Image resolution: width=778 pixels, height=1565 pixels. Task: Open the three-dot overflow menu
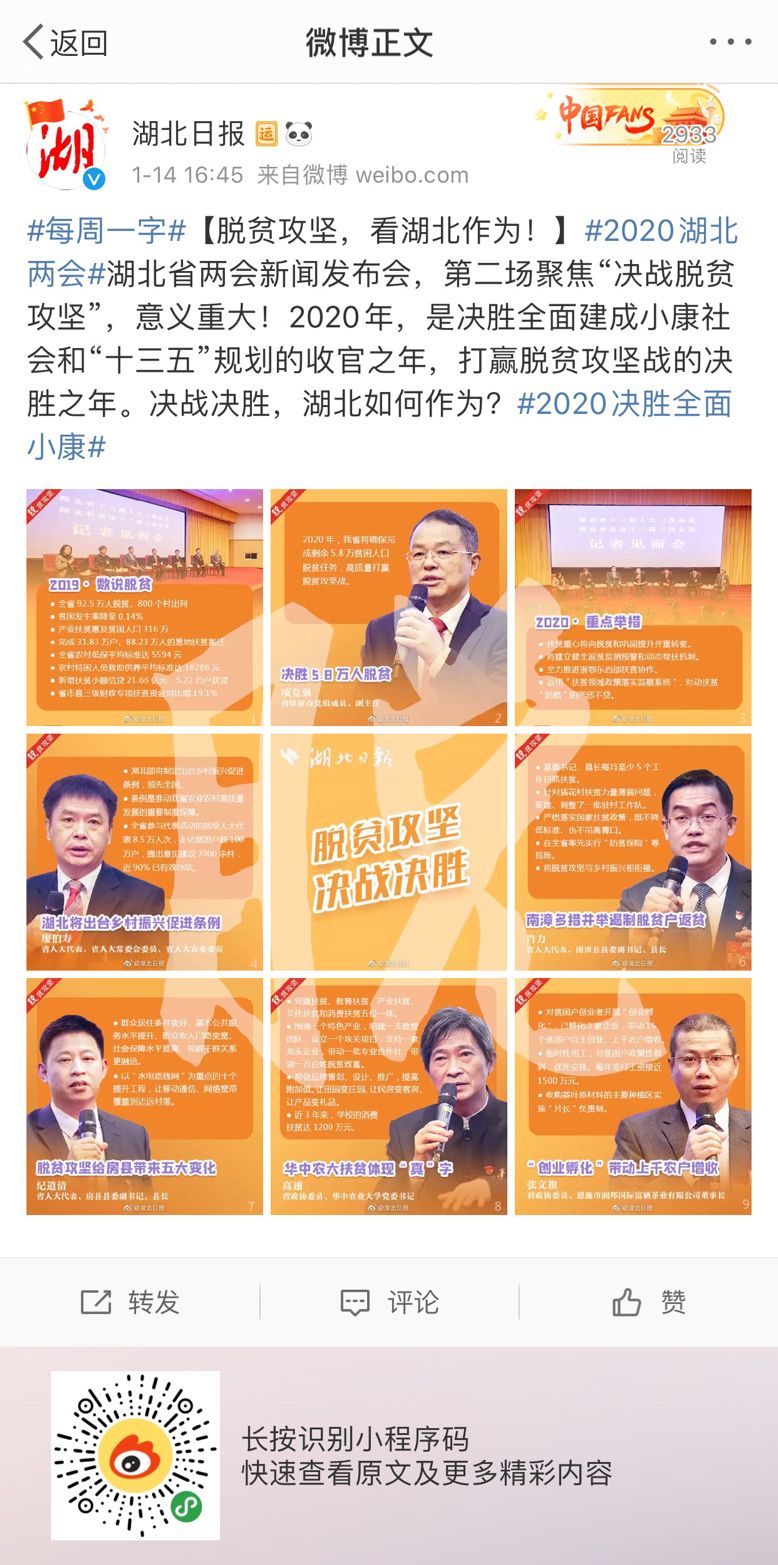[729, 42]
